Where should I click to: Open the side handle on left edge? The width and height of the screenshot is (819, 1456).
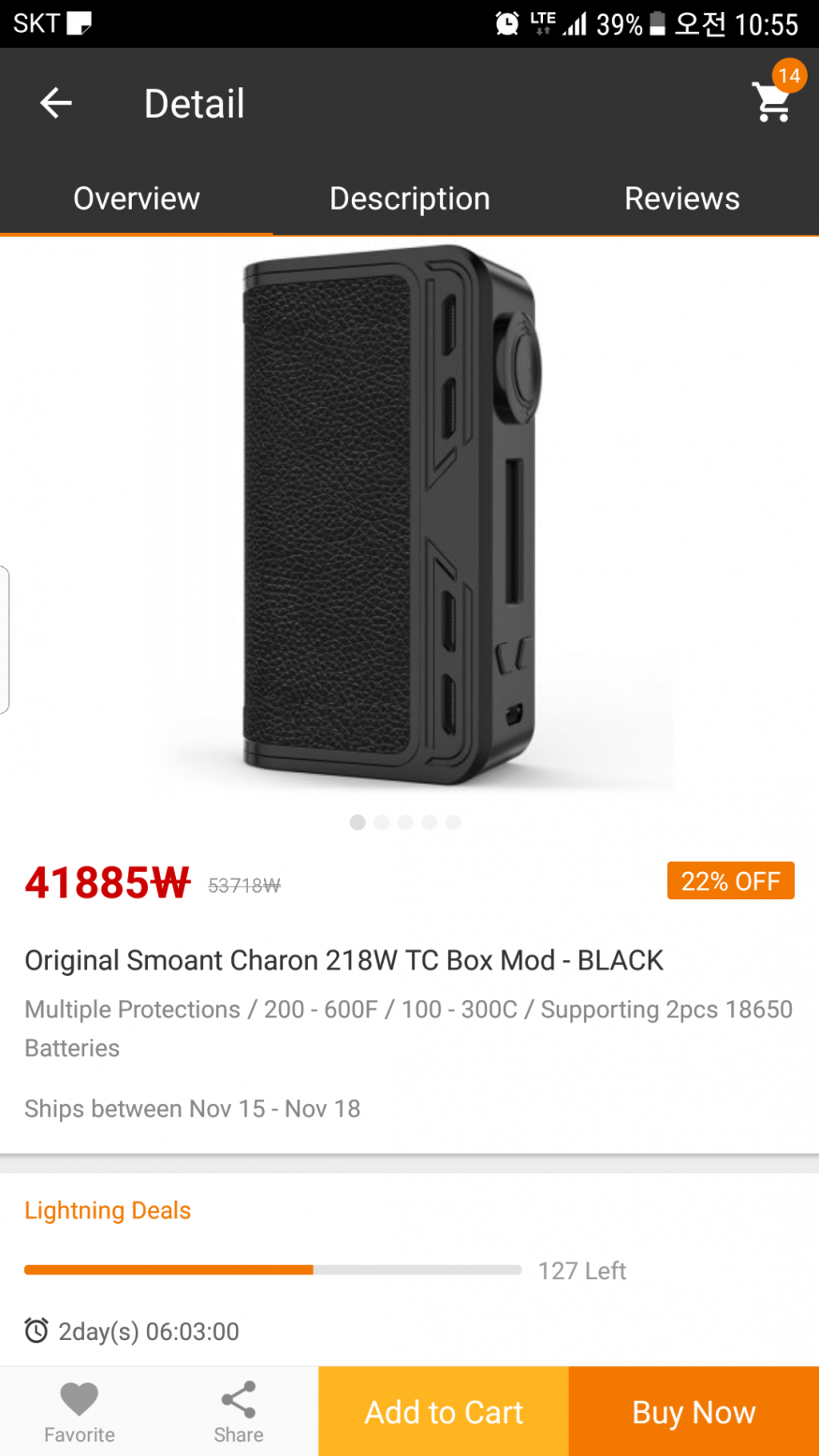point(5,639)
